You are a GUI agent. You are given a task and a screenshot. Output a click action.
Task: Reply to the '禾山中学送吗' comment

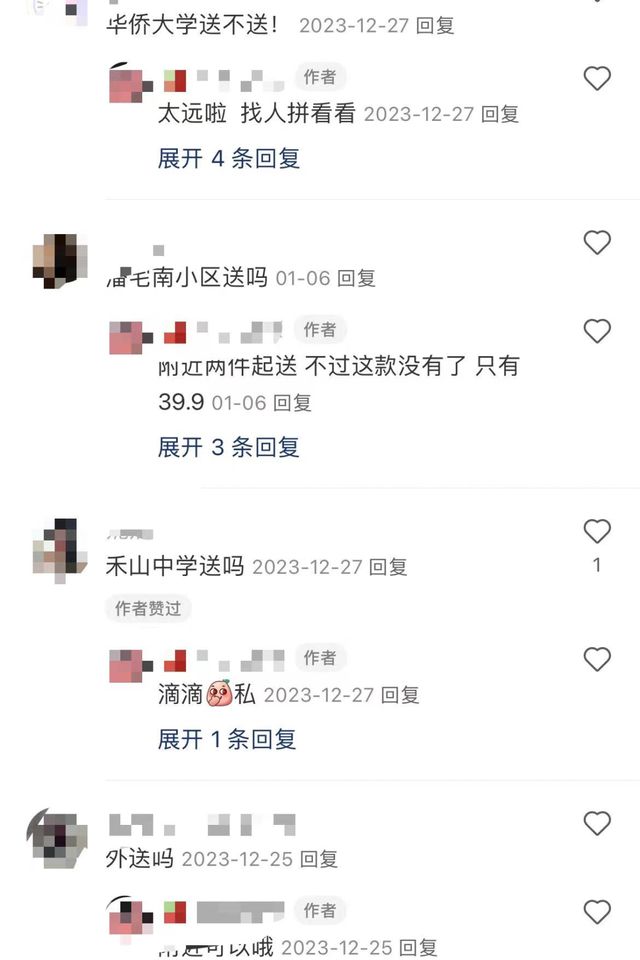pyautogui.click(x=388, y=567)
